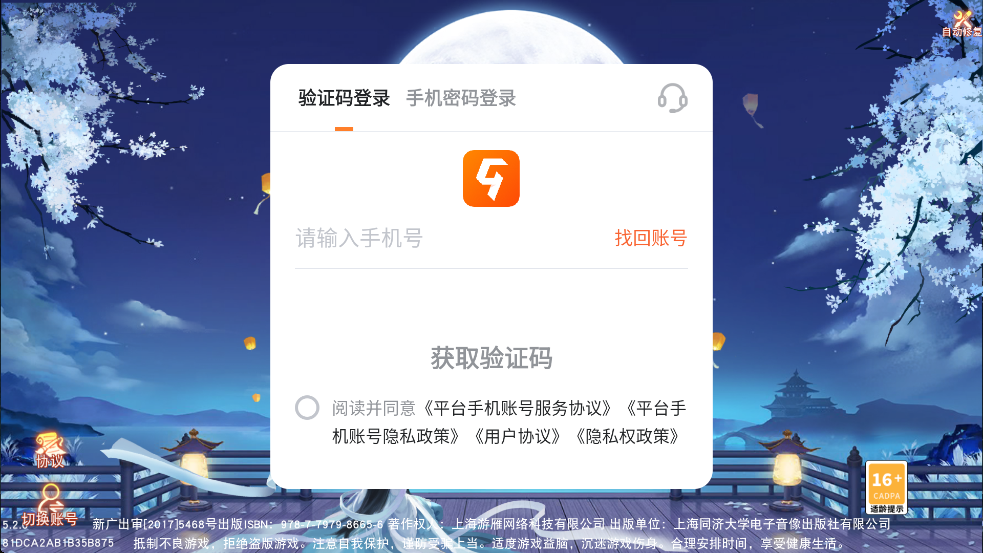Check the 阅读并同意 agreement circle
983x553 pixels.
tap(308, 408)
